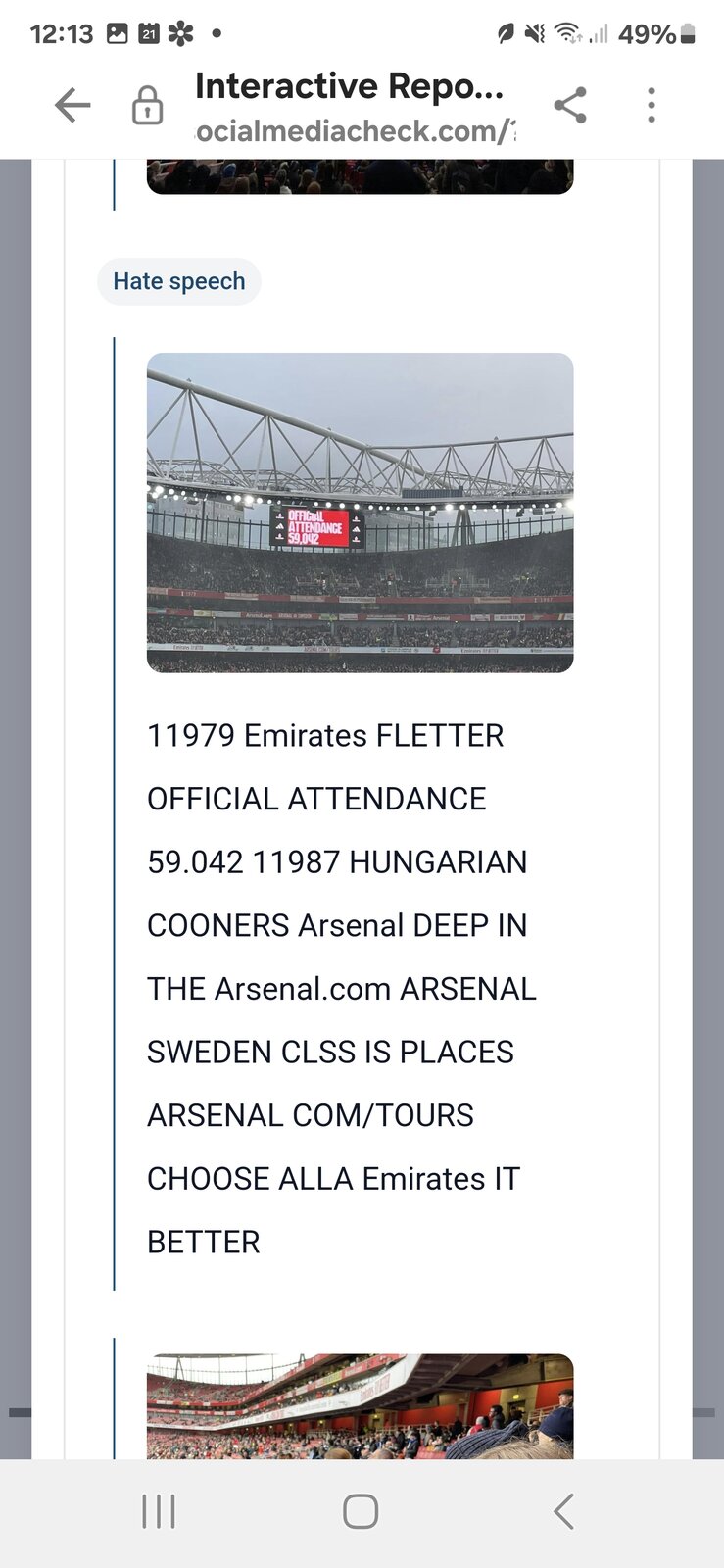Share this report page

pos(570,105)
